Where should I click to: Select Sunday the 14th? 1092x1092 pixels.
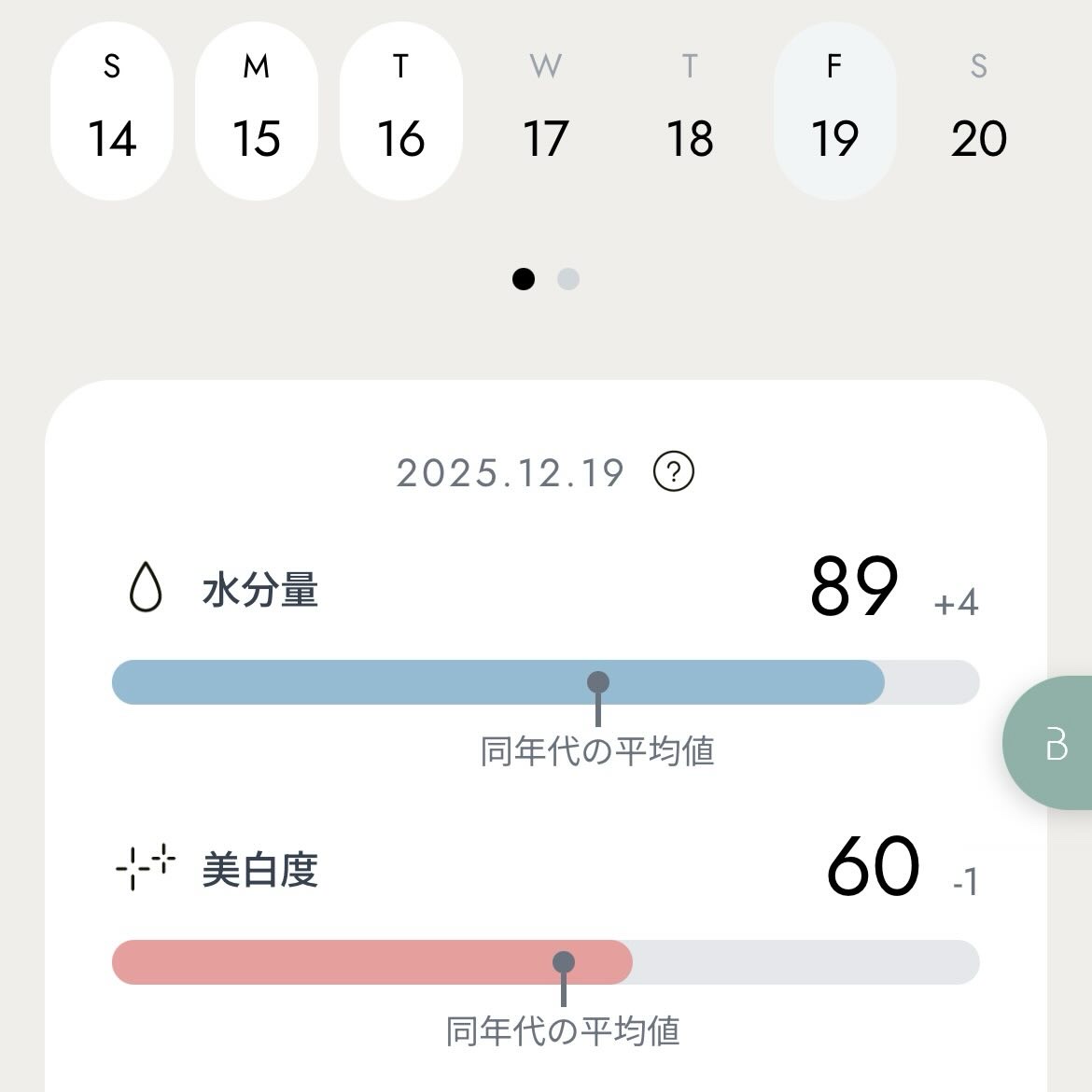point(112,112)
